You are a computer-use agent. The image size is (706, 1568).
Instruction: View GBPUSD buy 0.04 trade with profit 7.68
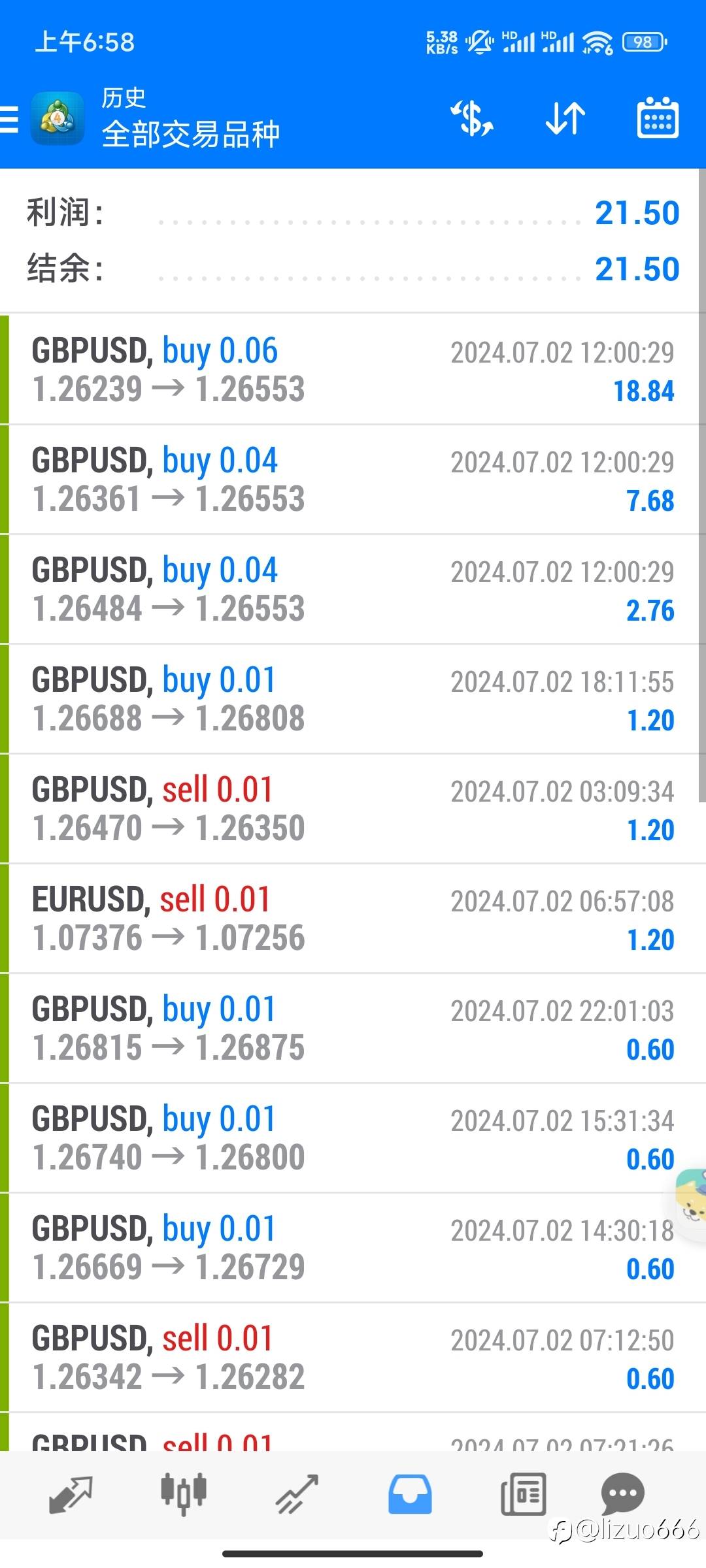(353, 480)
